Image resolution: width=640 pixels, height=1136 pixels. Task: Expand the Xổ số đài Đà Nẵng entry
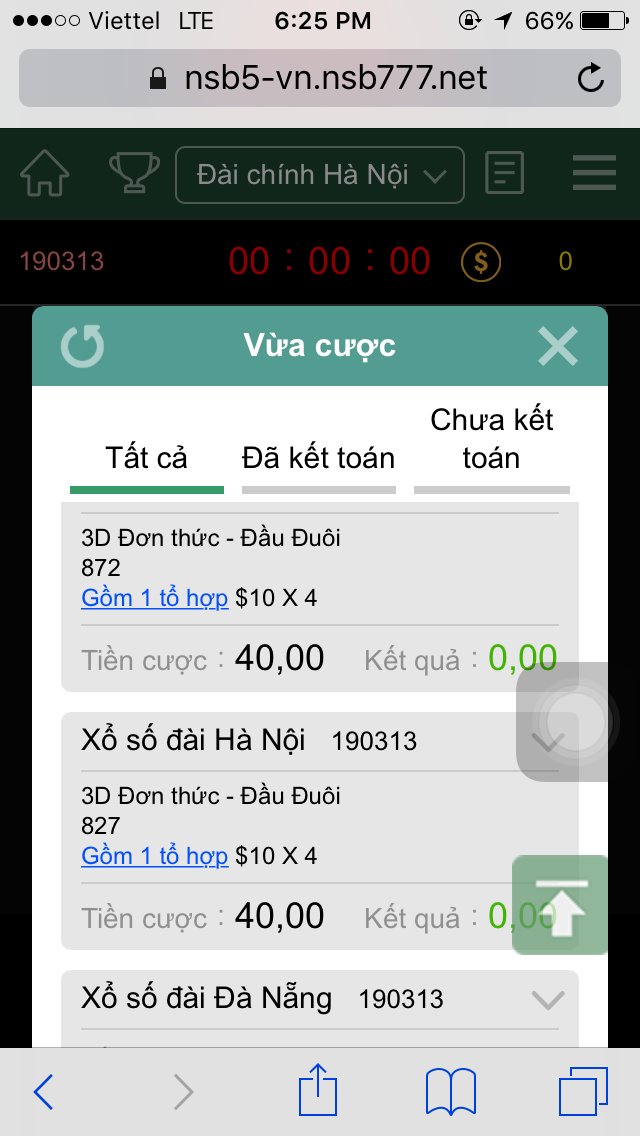[548, 999]
